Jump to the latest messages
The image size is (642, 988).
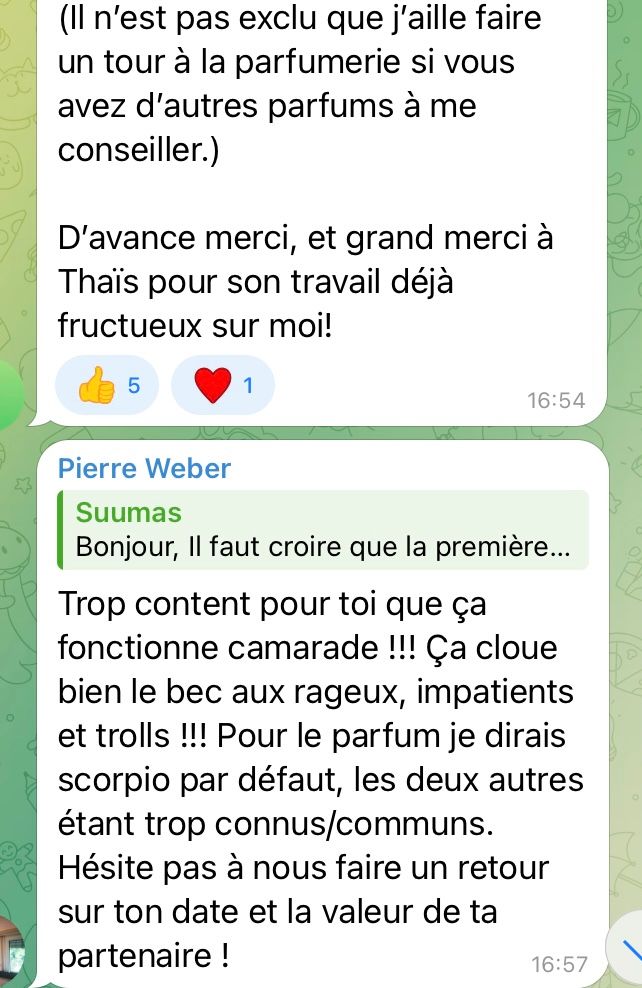coord(630,952)
